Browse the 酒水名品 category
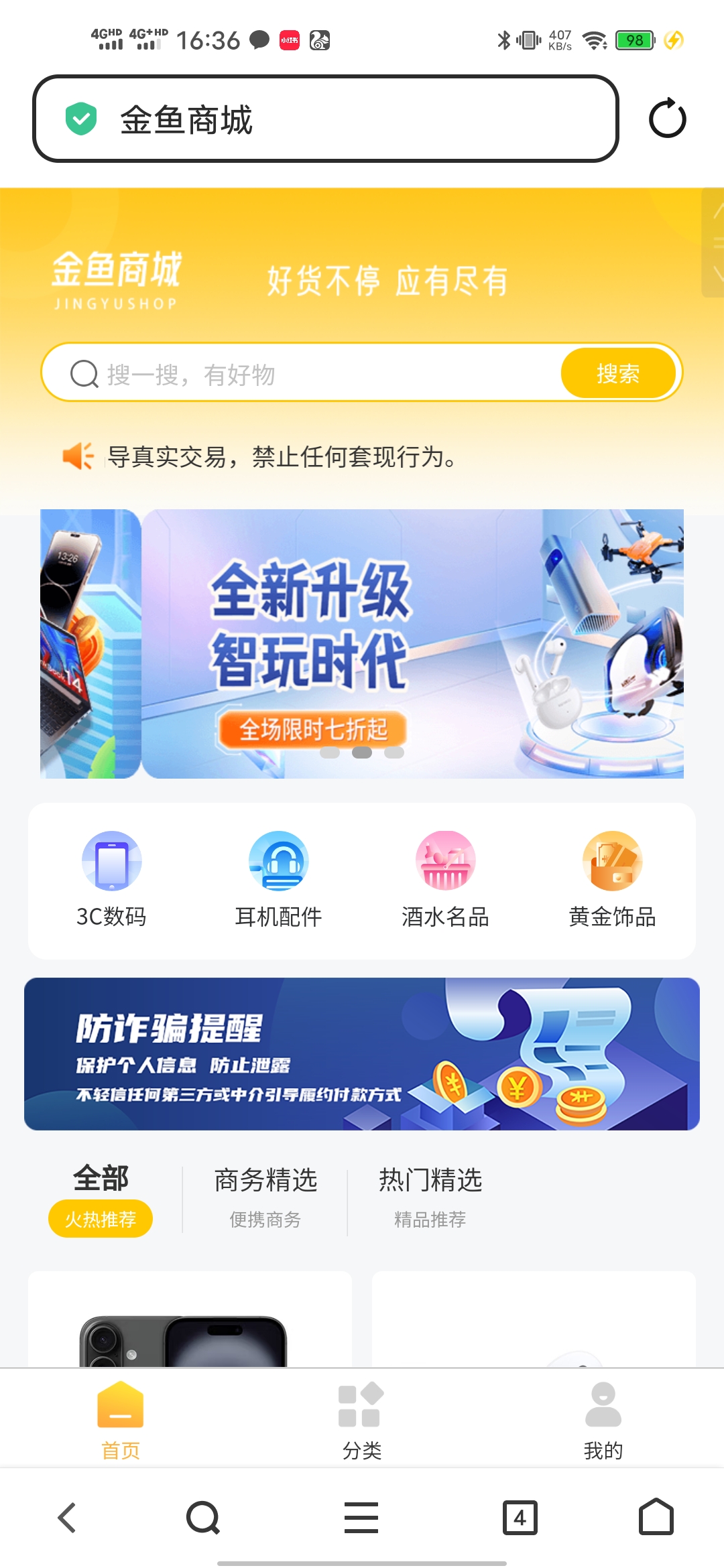Image resolution: width=724 pixels, height=1568 pixels. pos(445,879)
